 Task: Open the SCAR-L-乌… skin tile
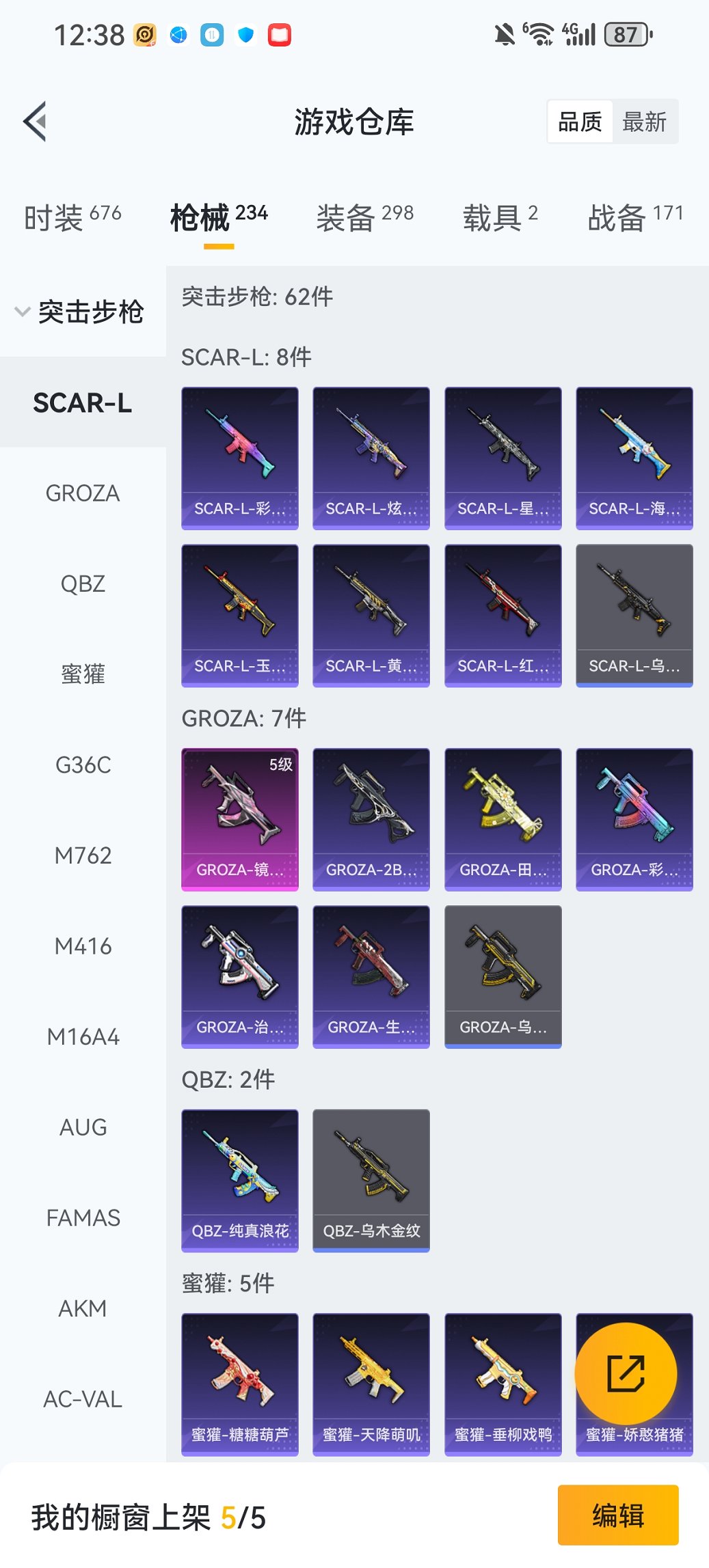634,615
